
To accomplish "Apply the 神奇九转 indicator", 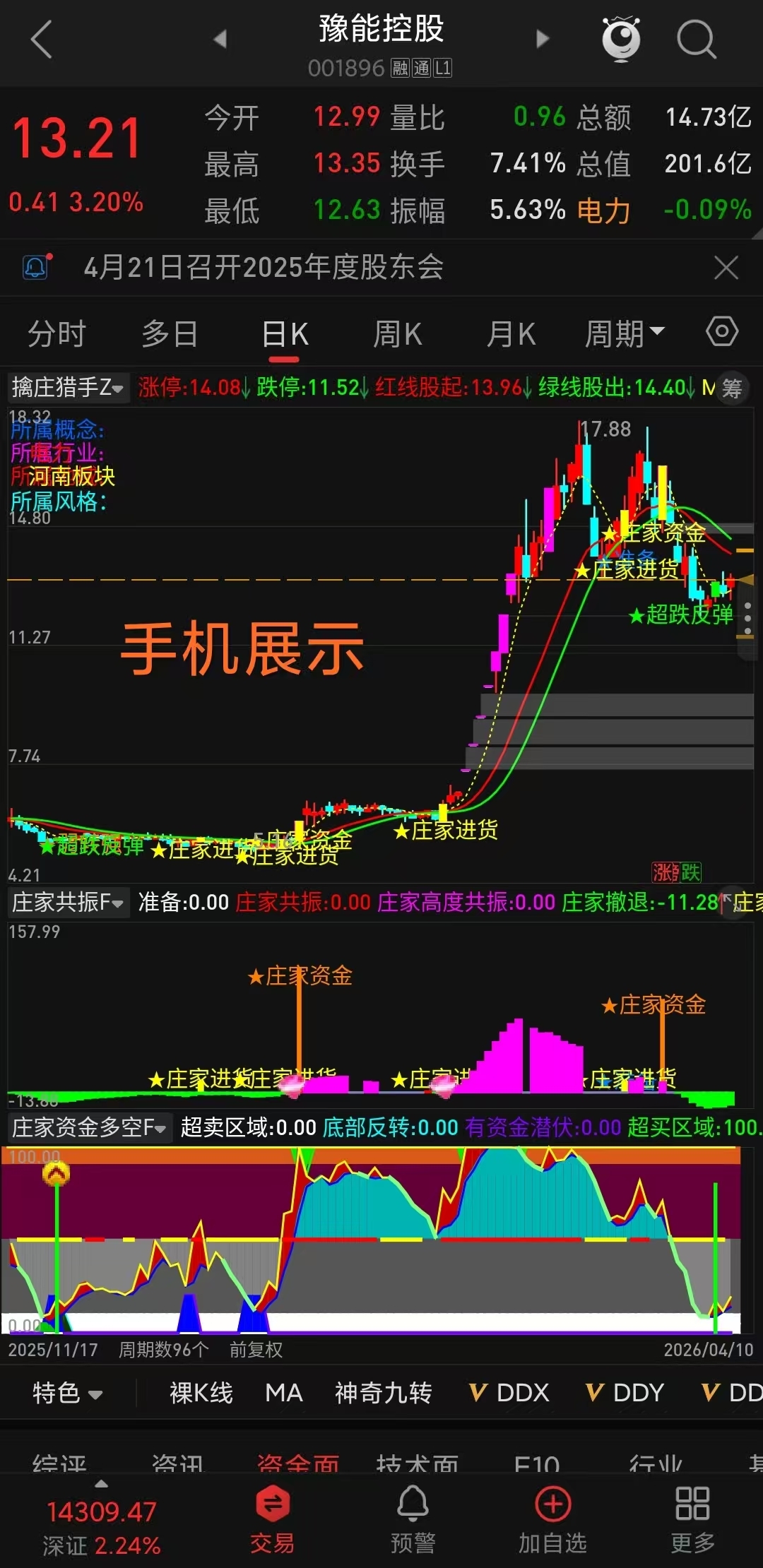I will 383,1393.
